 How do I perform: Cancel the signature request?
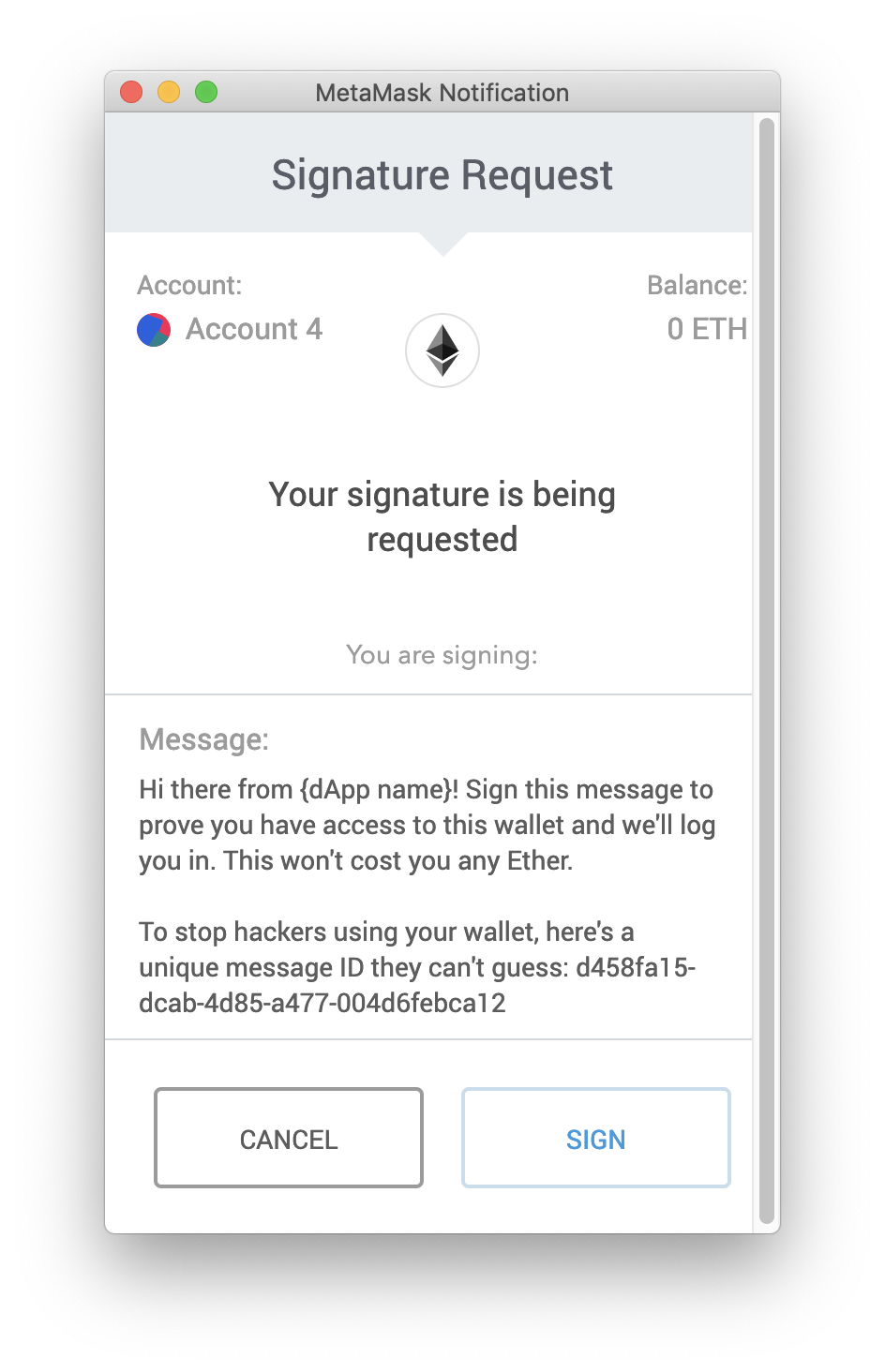[x=289, y=1138]
